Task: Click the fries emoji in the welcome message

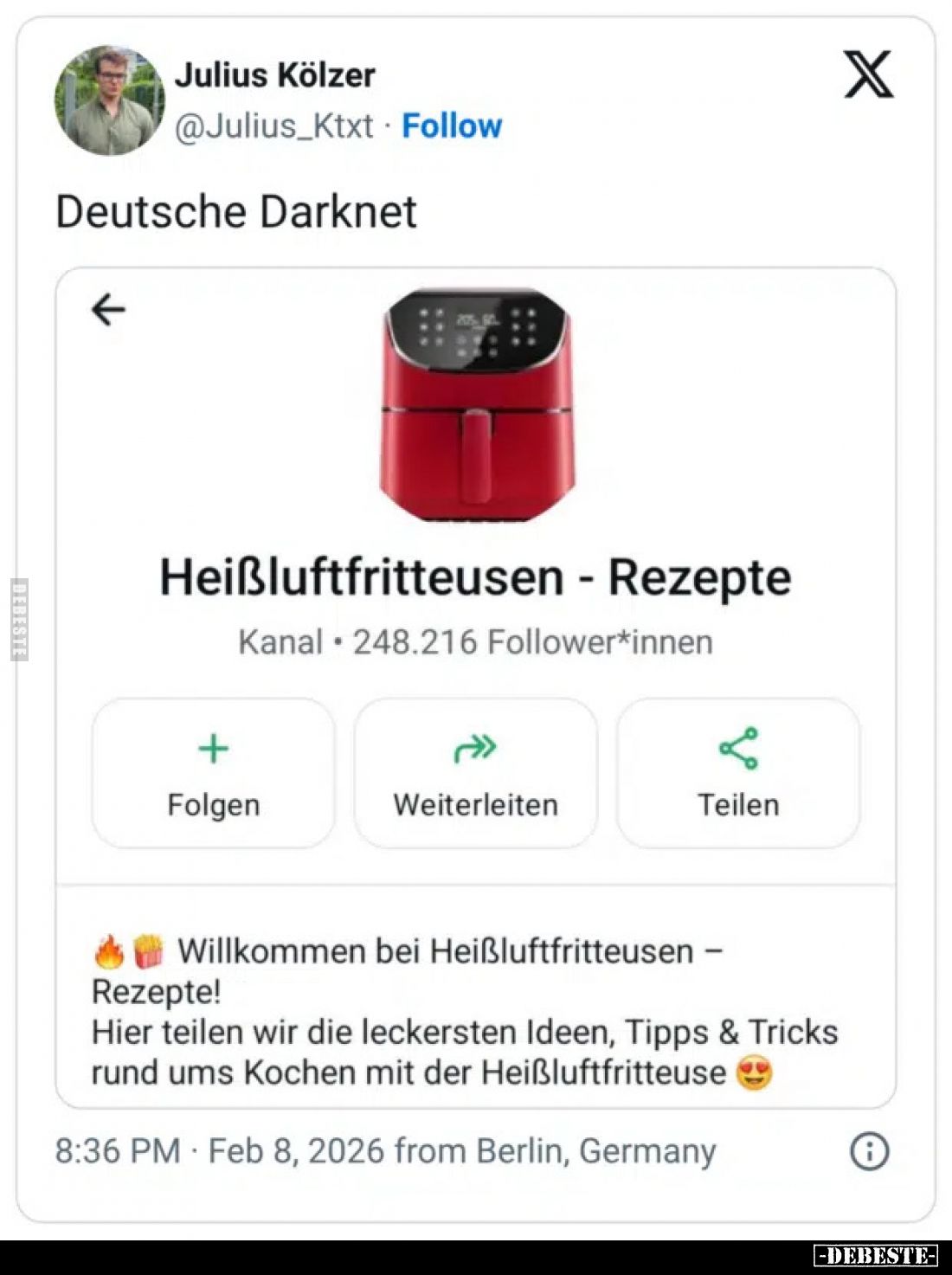Action: (x=147, y=950)
